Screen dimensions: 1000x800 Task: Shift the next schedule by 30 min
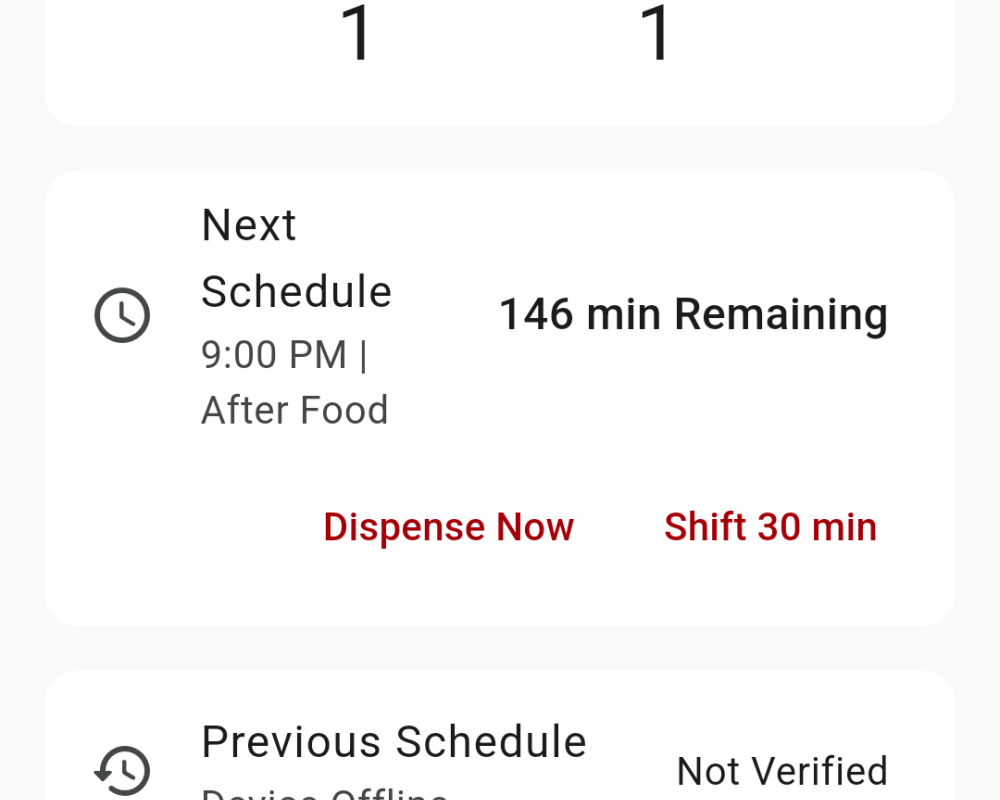pos(770,527)
